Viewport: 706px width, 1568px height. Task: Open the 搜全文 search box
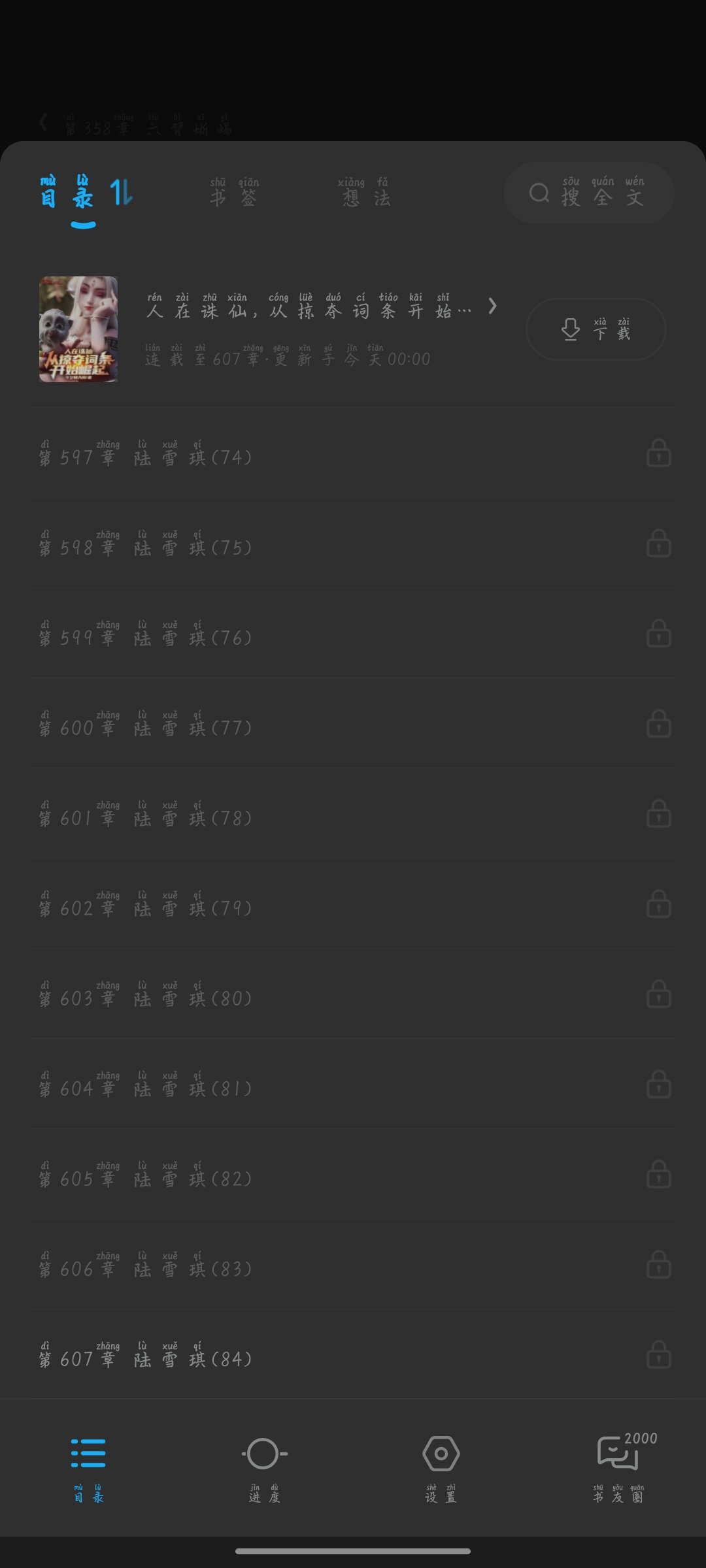[x=588, y=193]
